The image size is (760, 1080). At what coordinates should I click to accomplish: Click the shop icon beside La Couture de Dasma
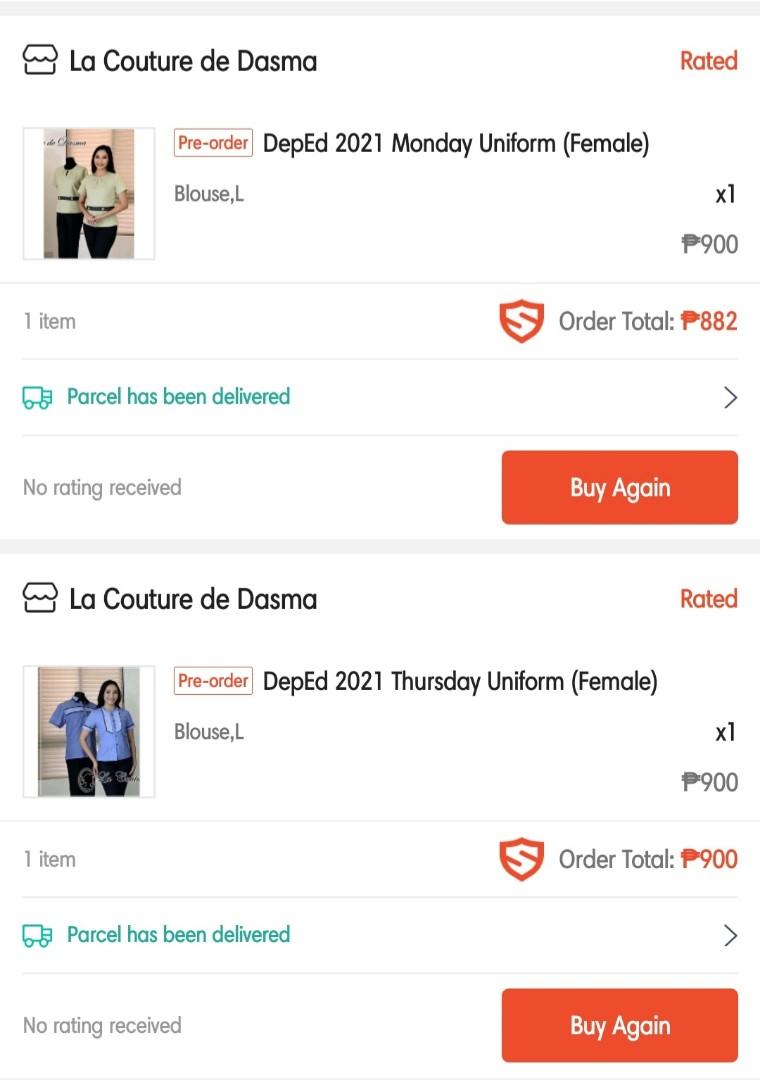point(39,60)
